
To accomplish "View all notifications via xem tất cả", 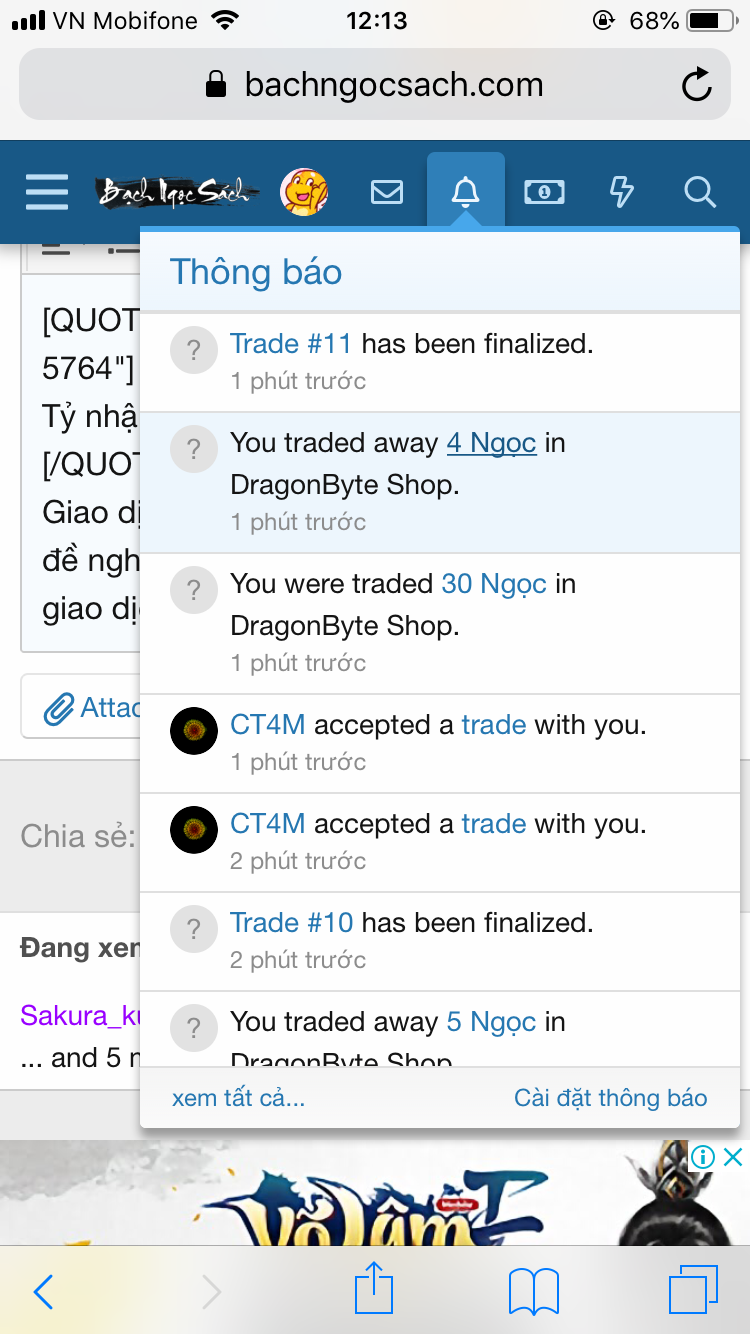I will 238,1098.
